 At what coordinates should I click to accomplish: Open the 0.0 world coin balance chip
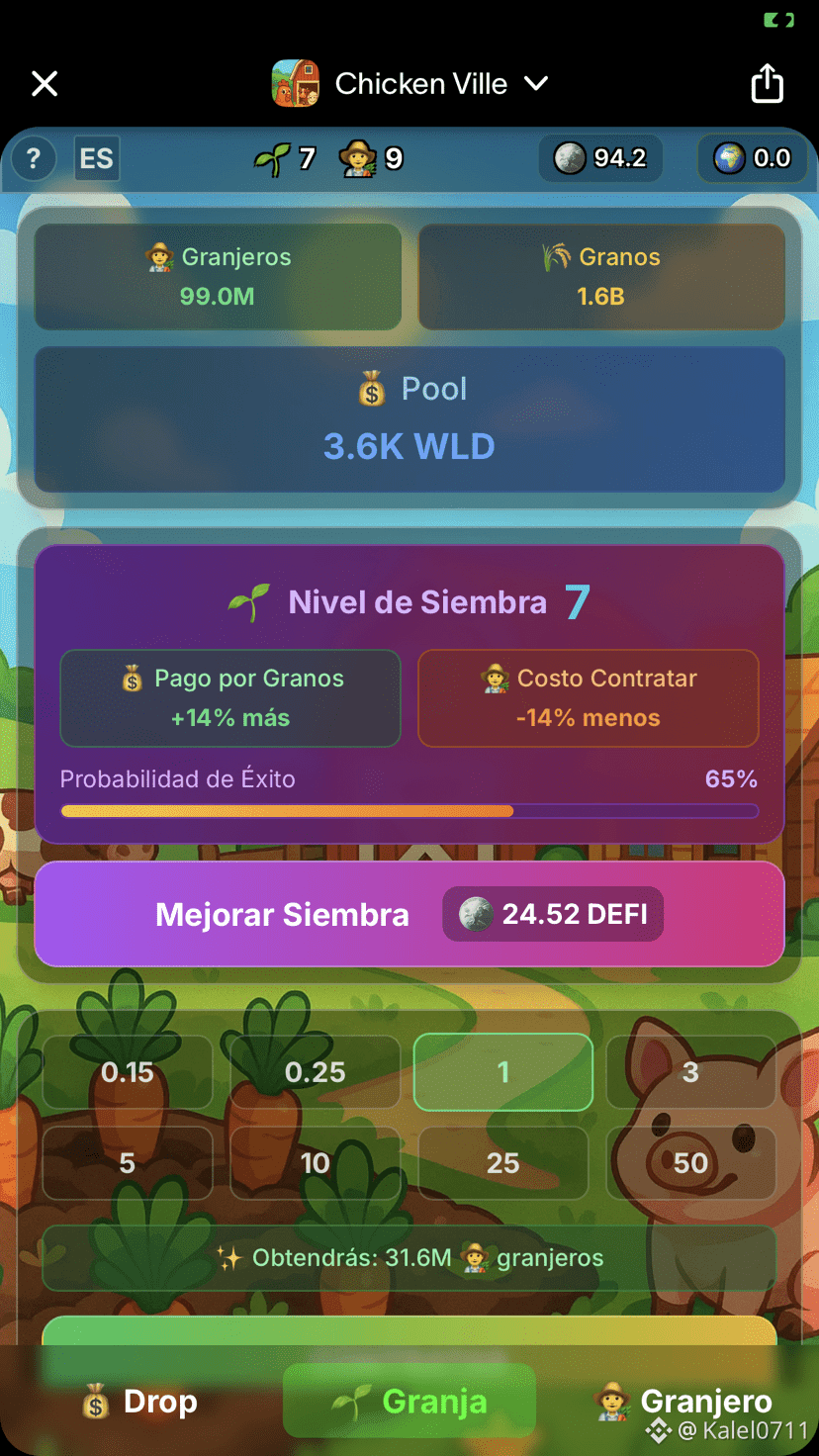(x=753, y=158)
